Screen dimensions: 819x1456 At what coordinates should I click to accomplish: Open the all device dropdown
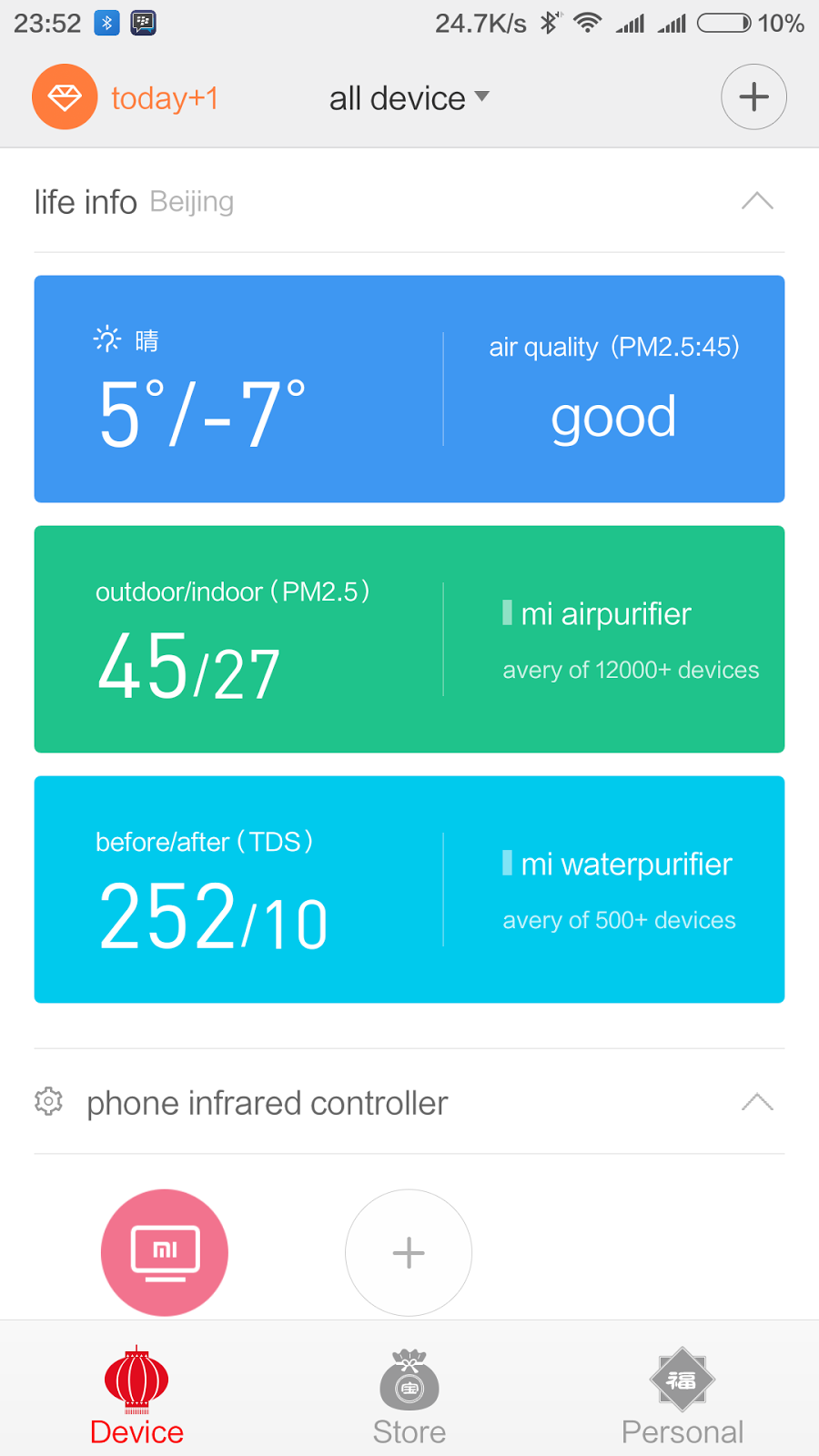coord(409,97)
